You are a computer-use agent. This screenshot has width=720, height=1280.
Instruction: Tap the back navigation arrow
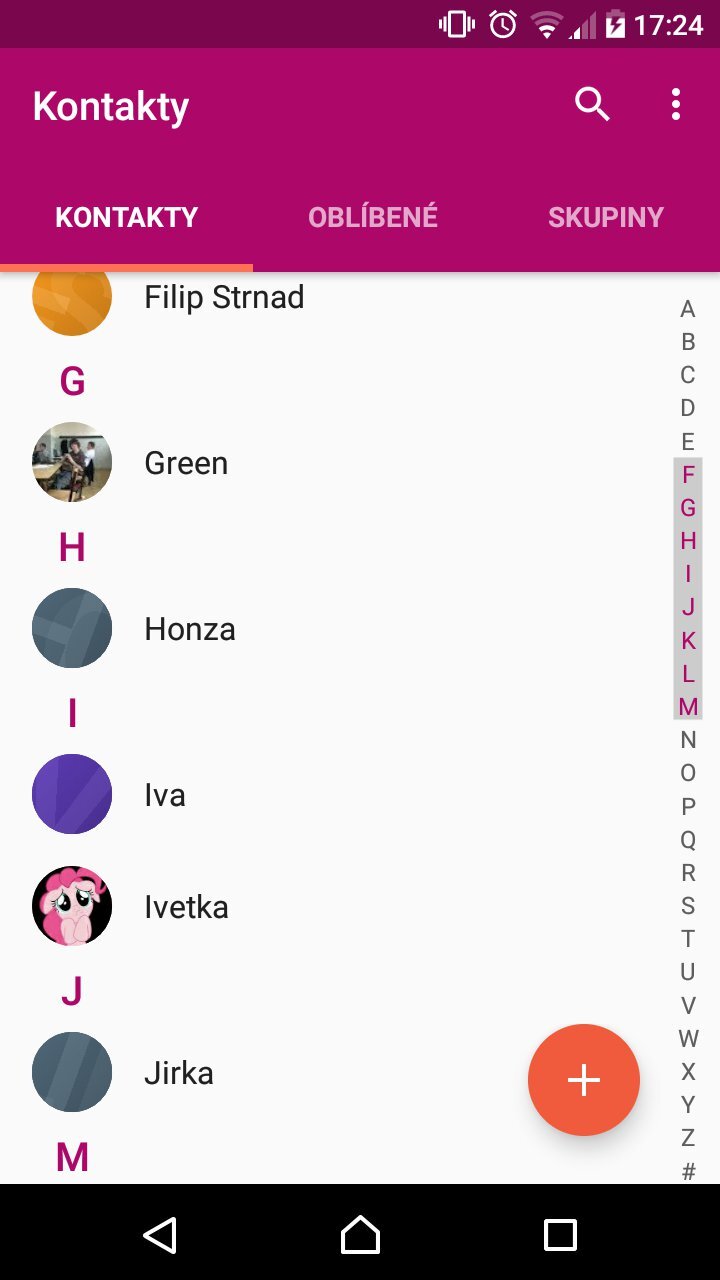click(161, 1236)
